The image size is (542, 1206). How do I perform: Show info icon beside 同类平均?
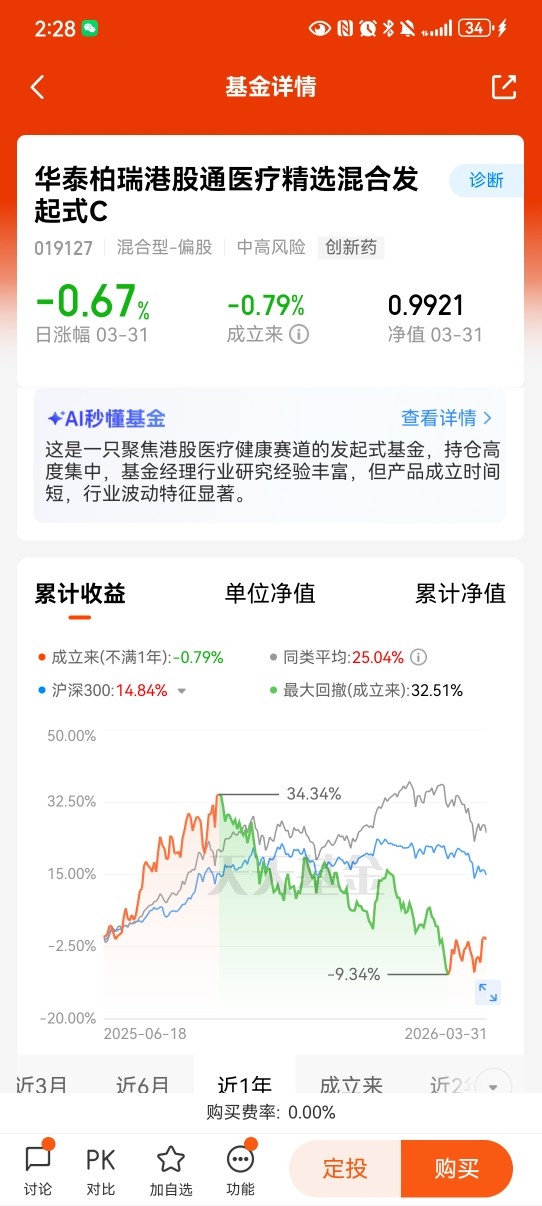[419, 657]
